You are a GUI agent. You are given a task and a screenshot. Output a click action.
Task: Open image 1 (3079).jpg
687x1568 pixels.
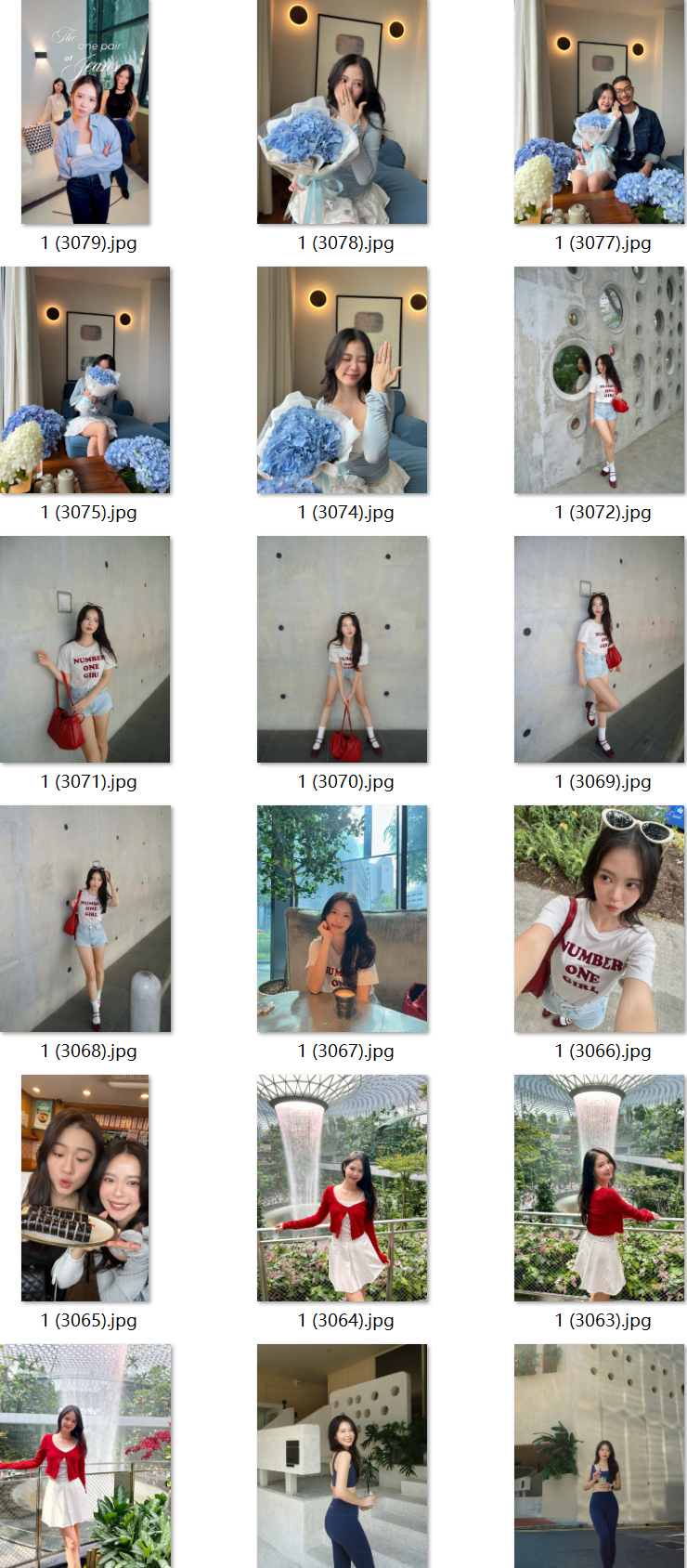[x=85, y=111]
